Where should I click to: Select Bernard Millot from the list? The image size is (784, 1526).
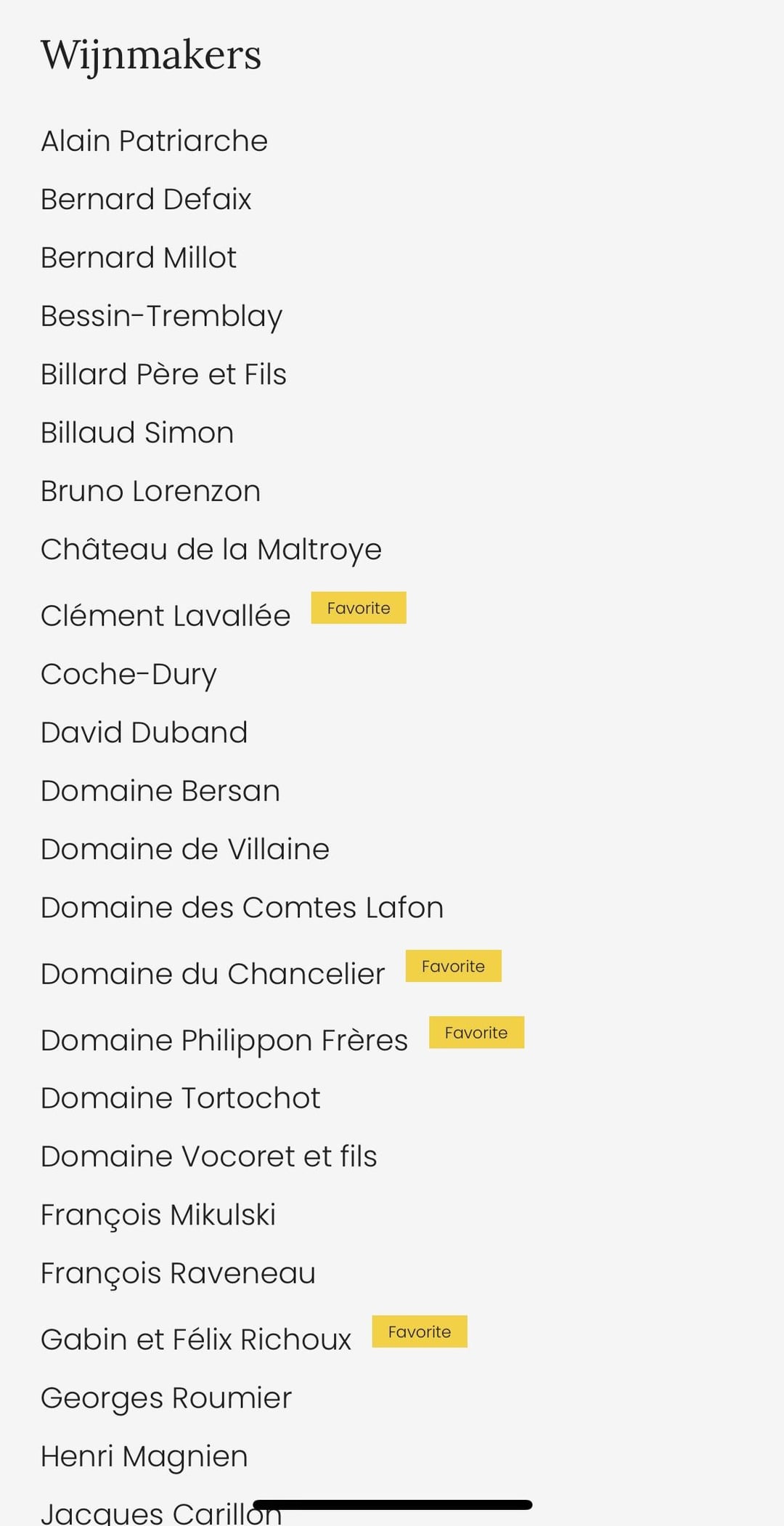[x=139, y=258]
